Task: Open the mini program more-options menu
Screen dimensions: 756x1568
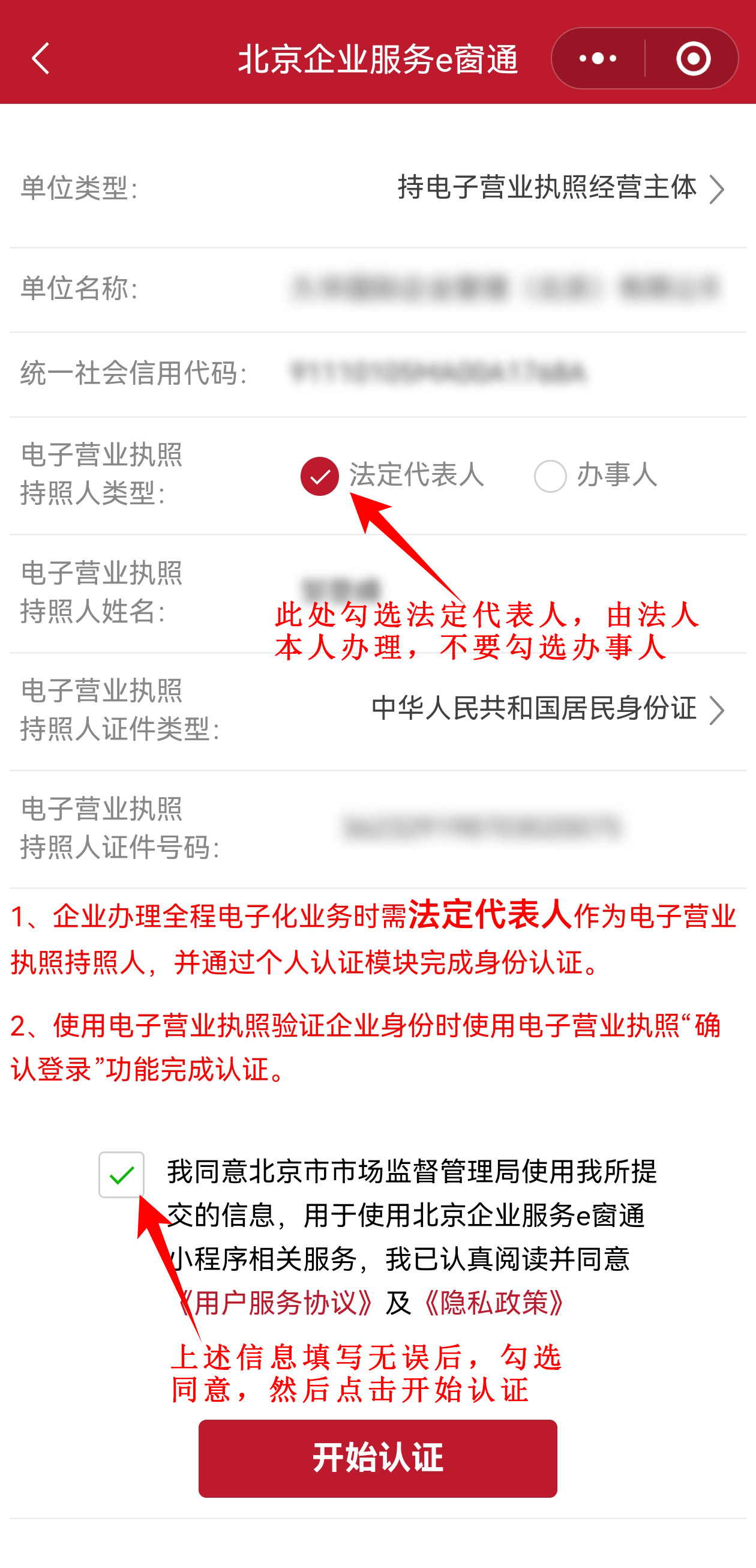Action: (x=598, y=58)
